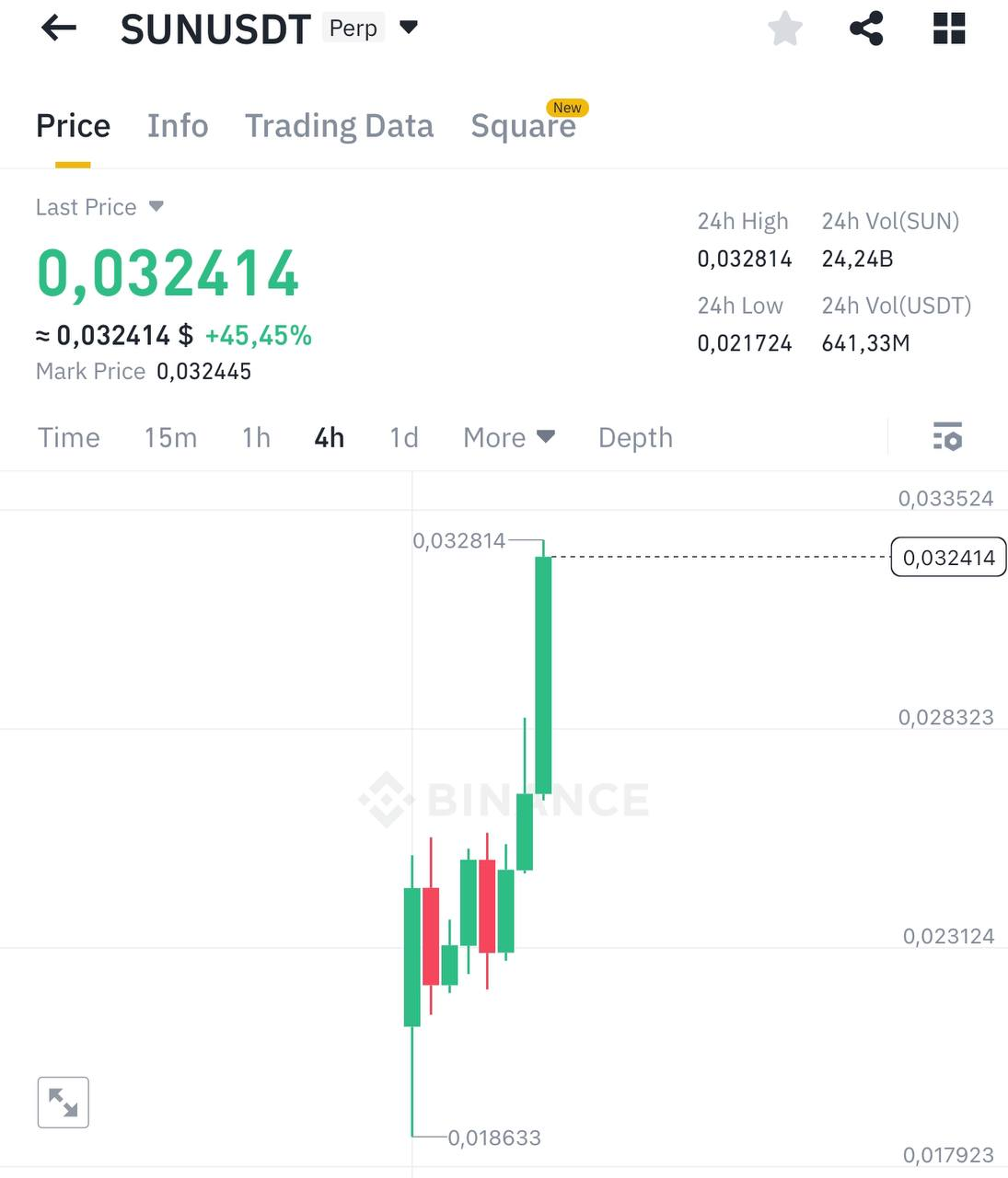
Task: Switch to the Trading Data tab
Action: pyautogui.click(x=339, y=126)
